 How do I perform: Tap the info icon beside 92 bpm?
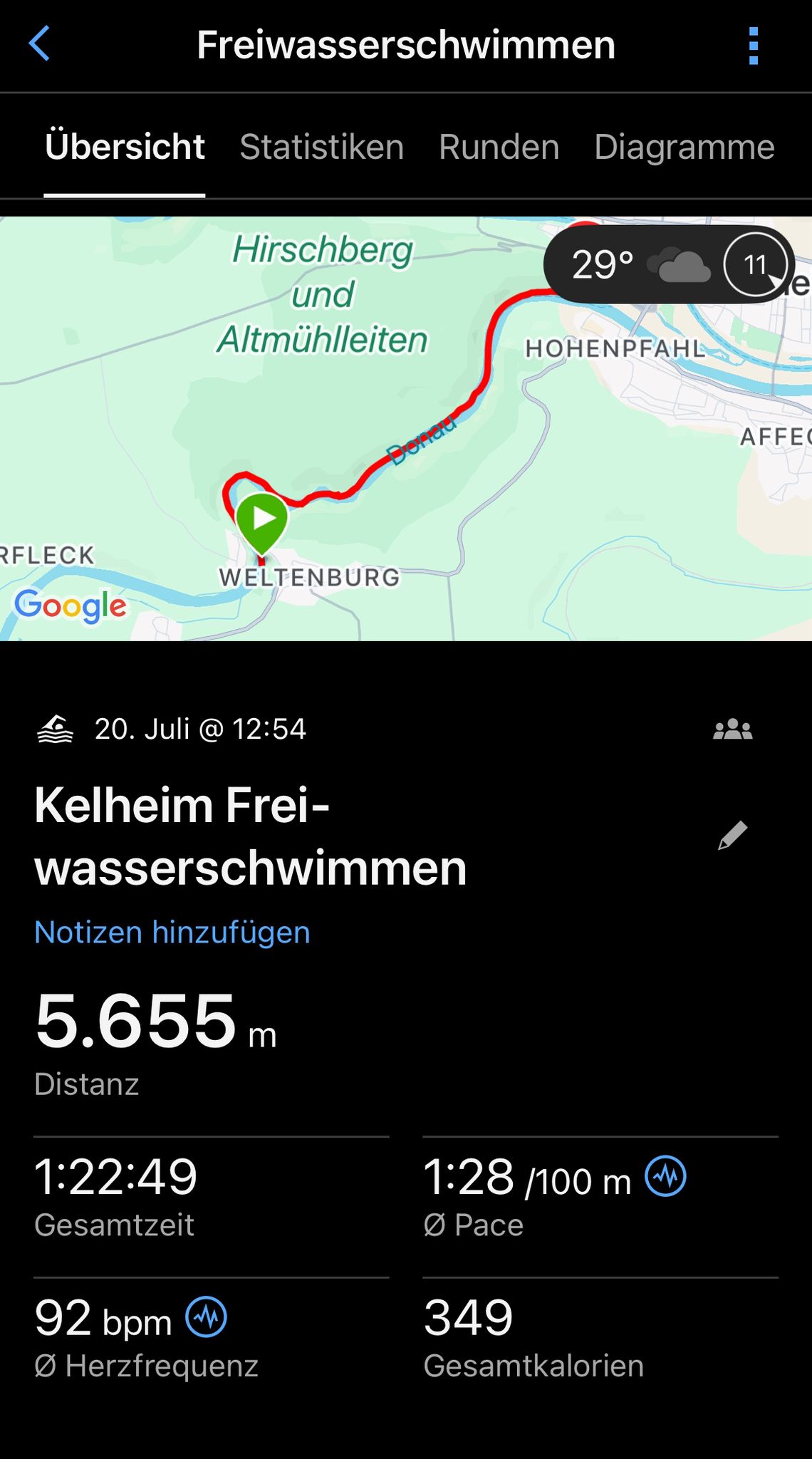click(x=206, y=1317)
